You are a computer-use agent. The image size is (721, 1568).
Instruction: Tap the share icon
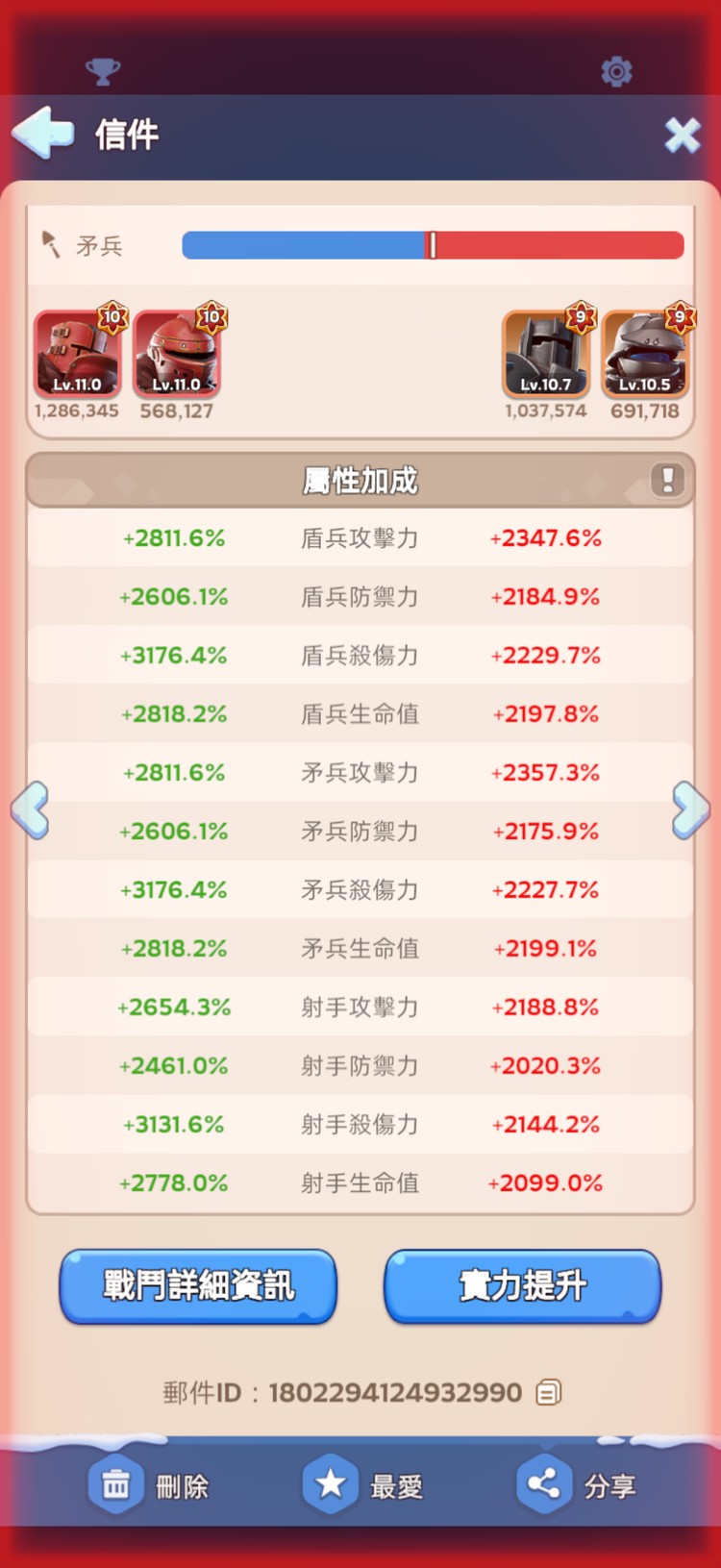coord(544,1484)
